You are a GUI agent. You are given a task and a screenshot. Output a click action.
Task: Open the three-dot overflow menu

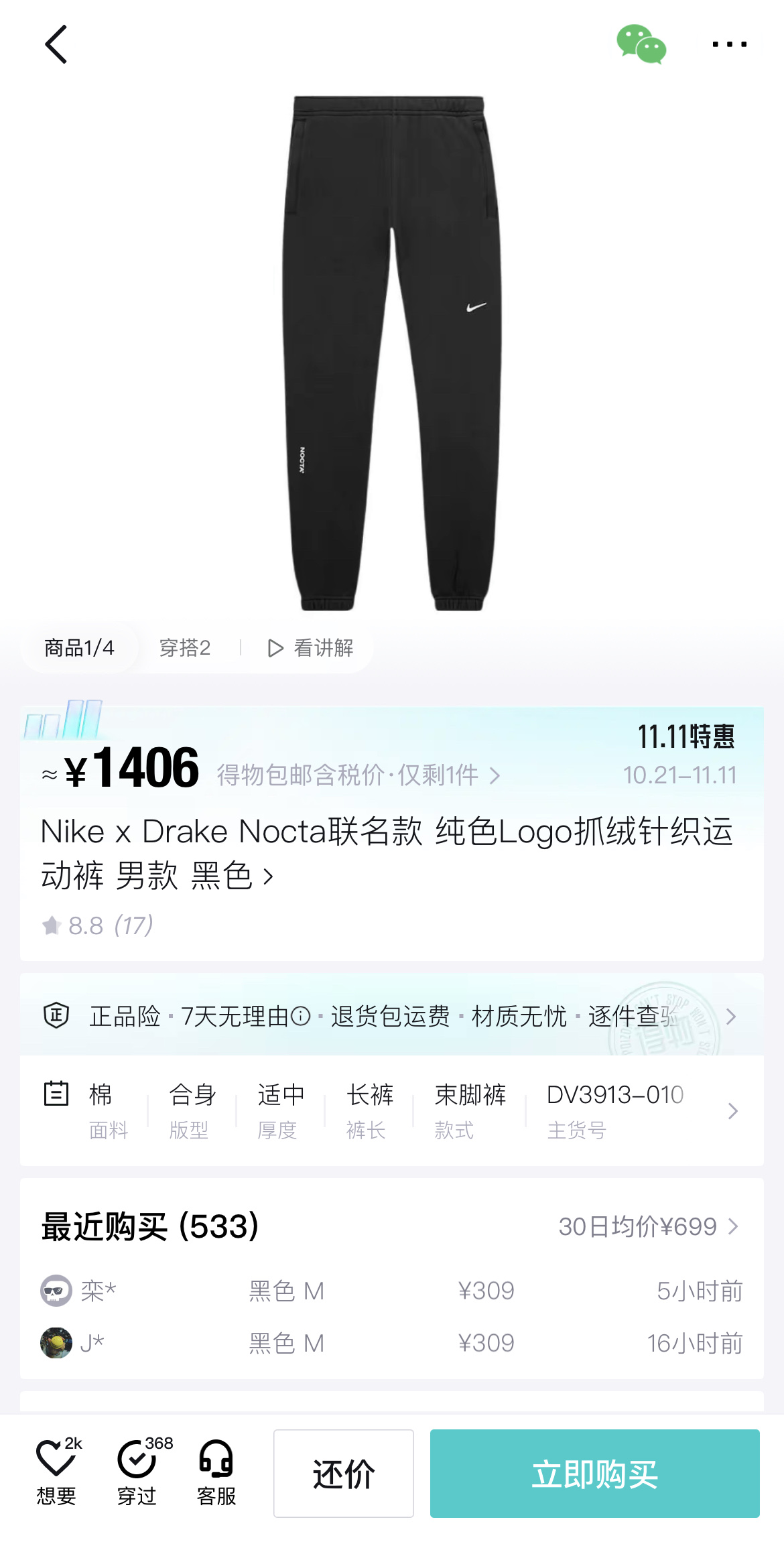click(x=729, y=45)
